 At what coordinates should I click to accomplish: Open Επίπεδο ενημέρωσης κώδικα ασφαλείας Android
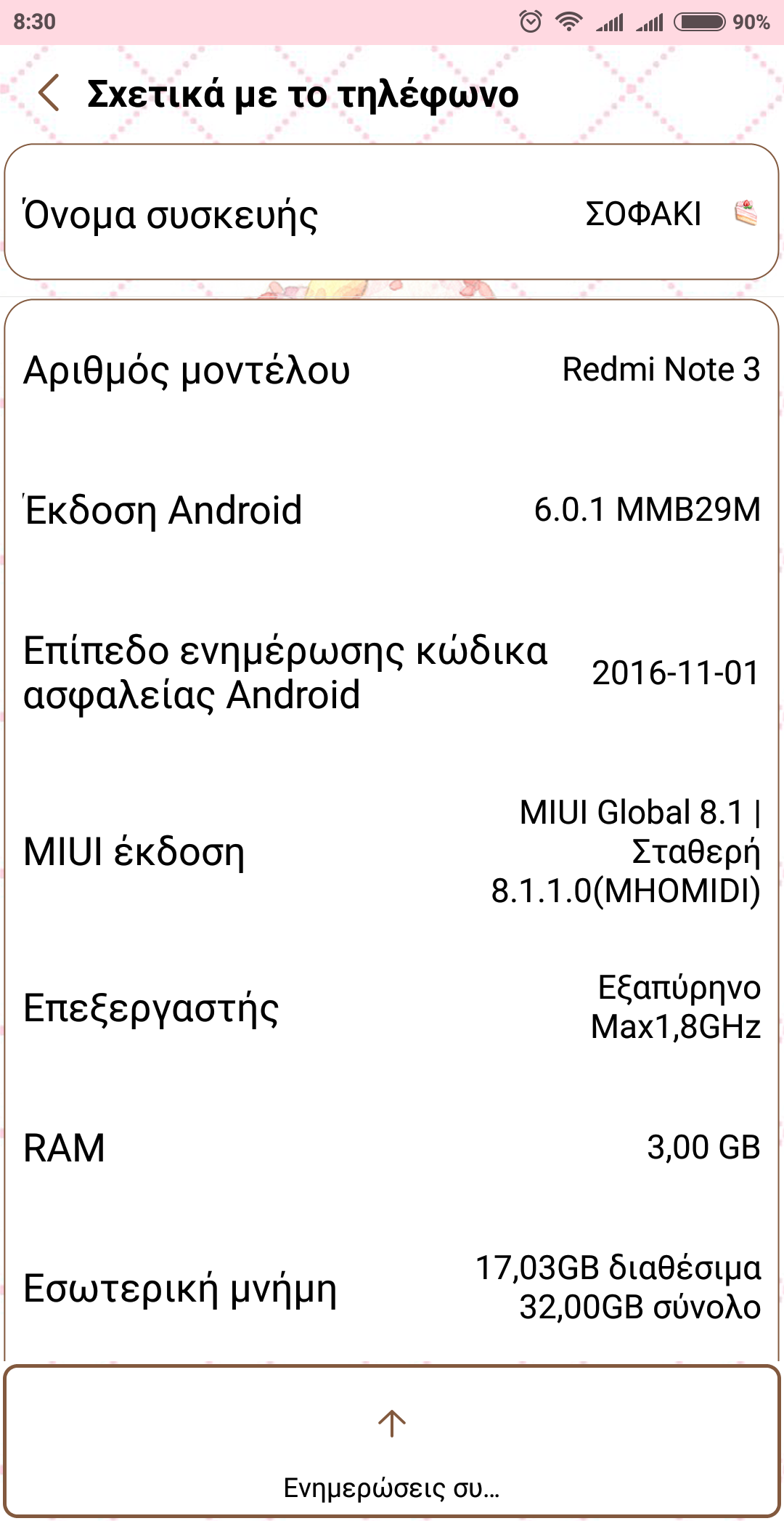point(392,673)
